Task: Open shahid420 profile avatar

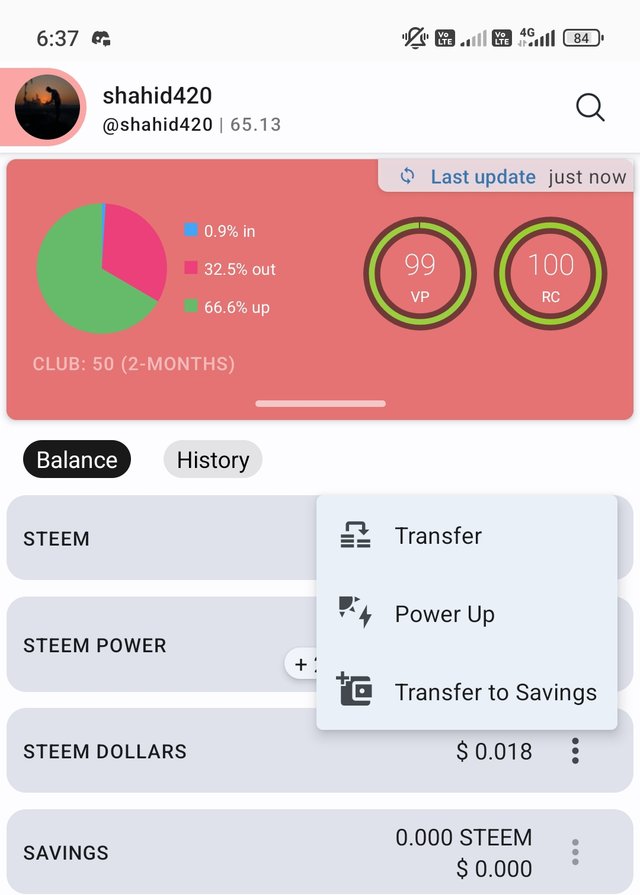Action: click(x=47, y=107)
